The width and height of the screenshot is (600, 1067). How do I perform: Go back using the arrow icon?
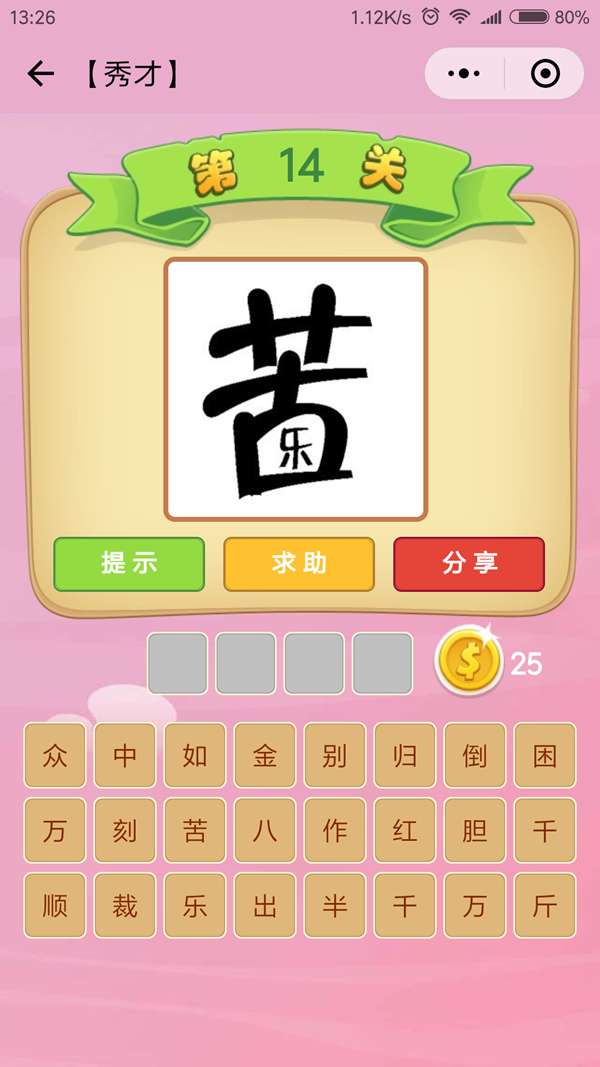40,74
